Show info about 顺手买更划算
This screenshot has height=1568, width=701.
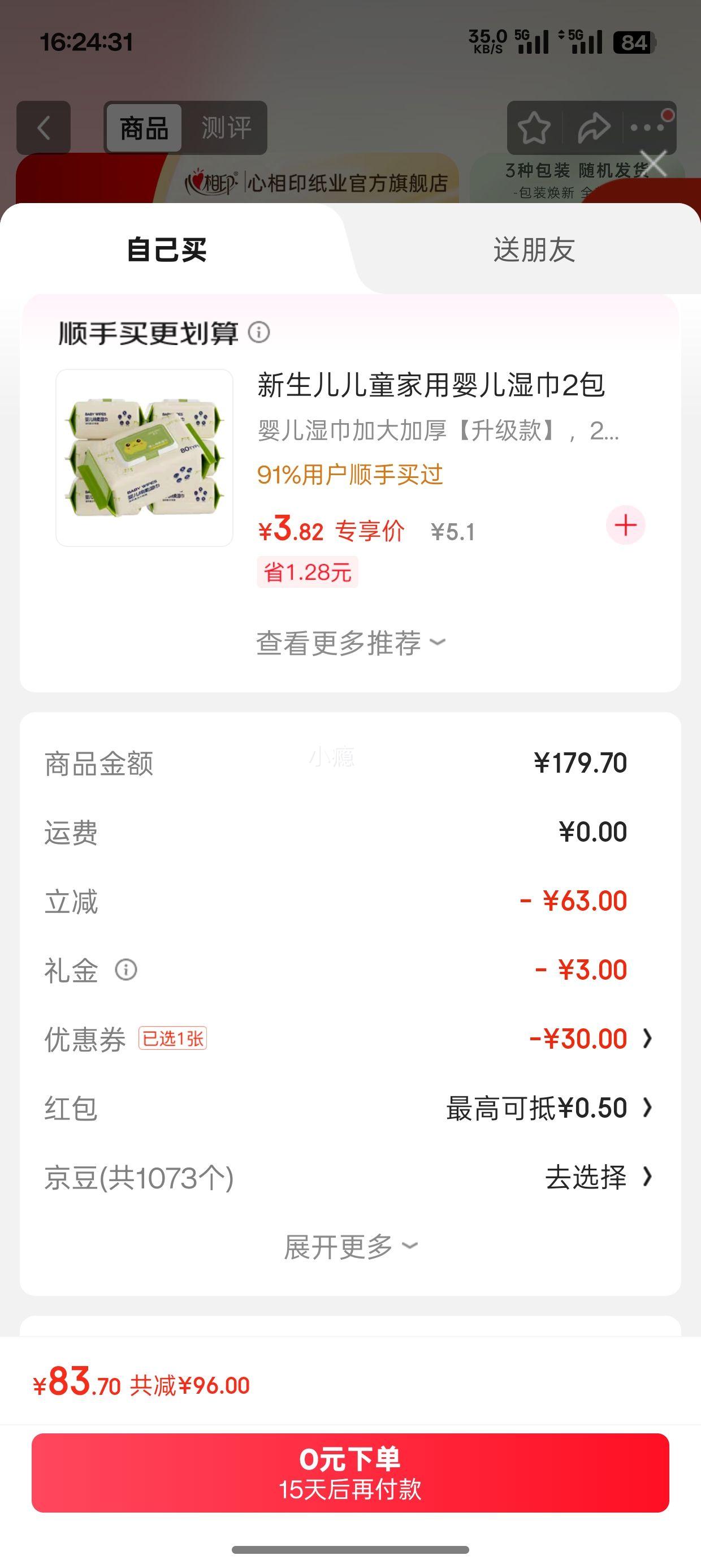pyautogui.click(x=259, y=333)
